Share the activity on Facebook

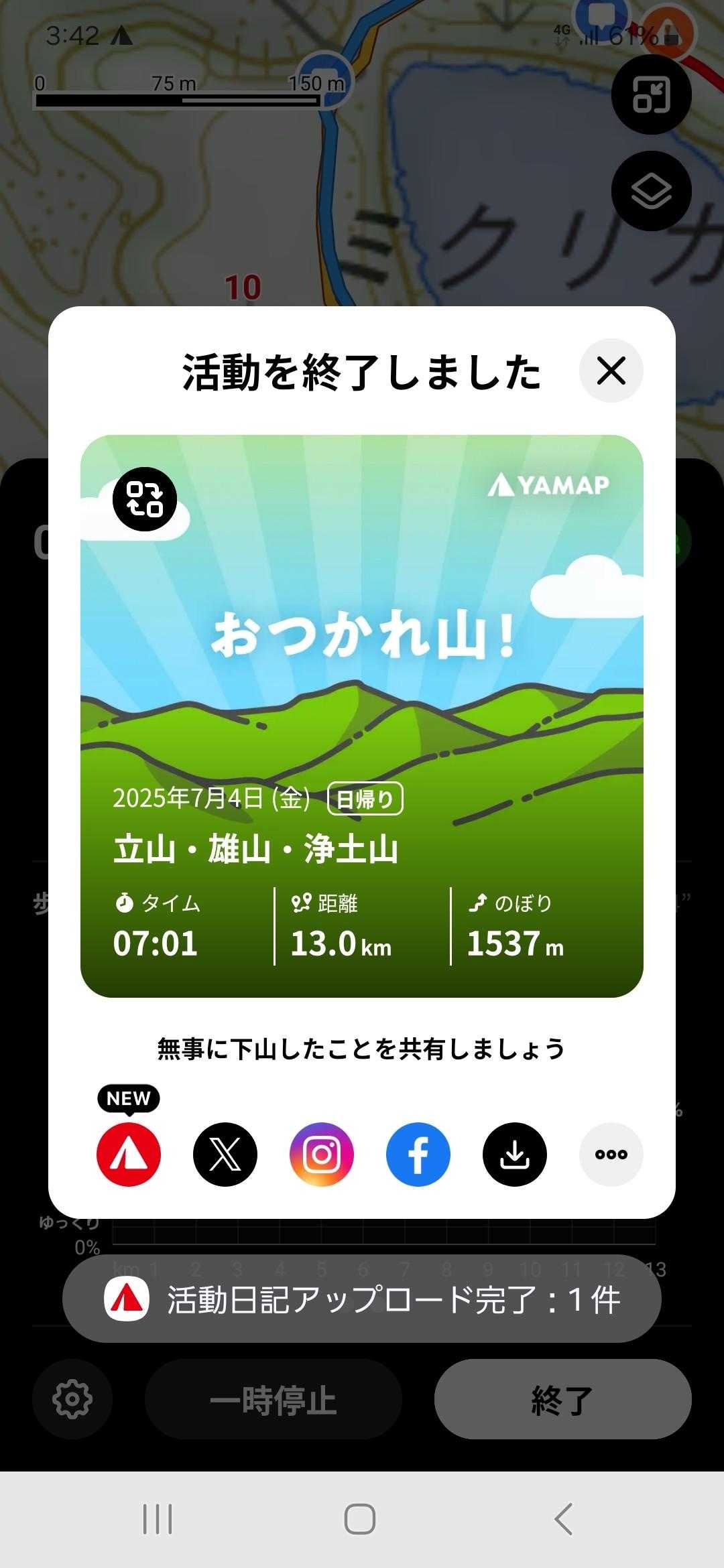418,1154
